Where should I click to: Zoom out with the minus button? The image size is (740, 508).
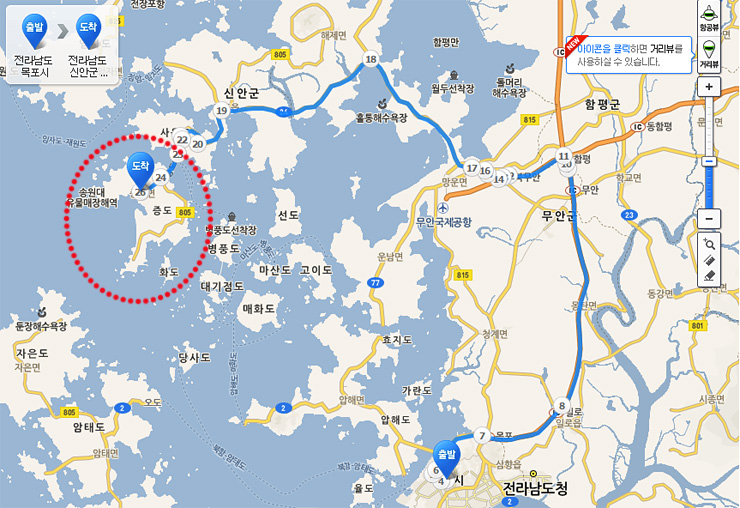709,219
